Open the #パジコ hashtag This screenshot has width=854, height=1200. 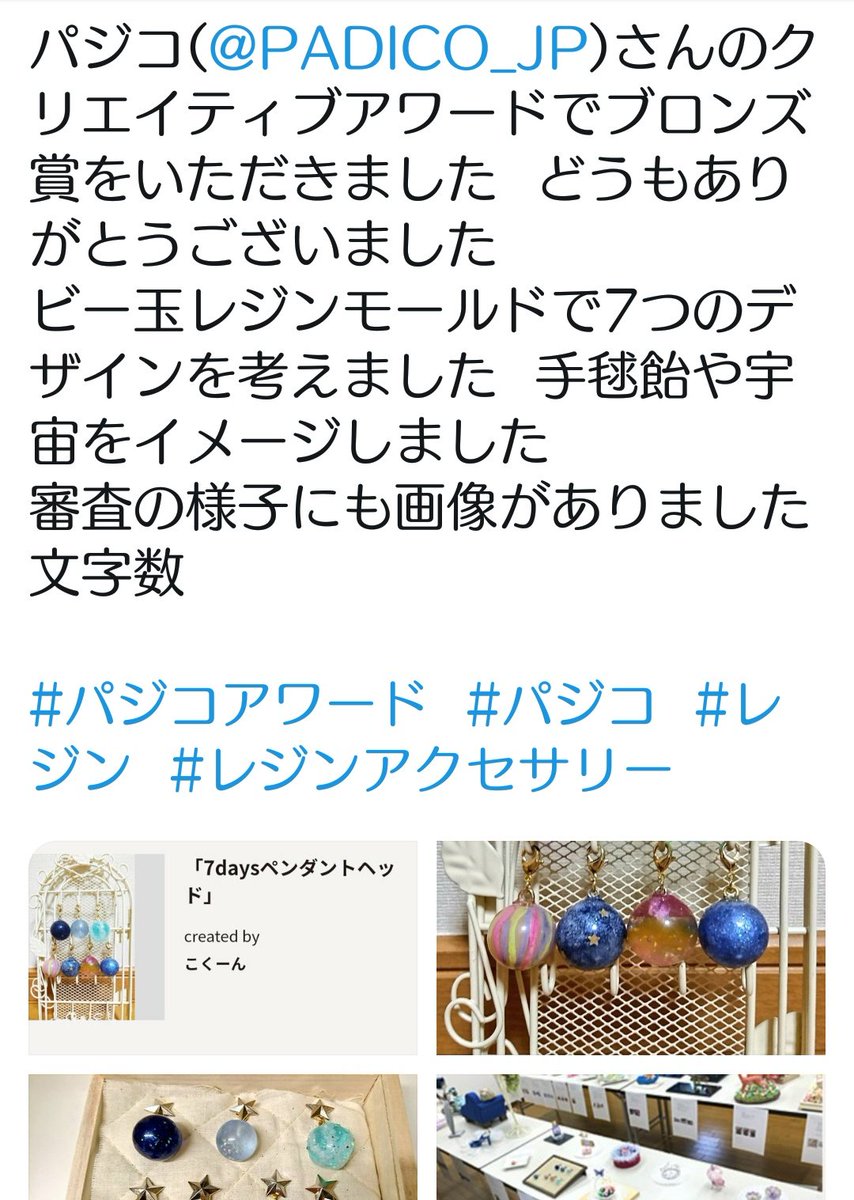point(561,706)
